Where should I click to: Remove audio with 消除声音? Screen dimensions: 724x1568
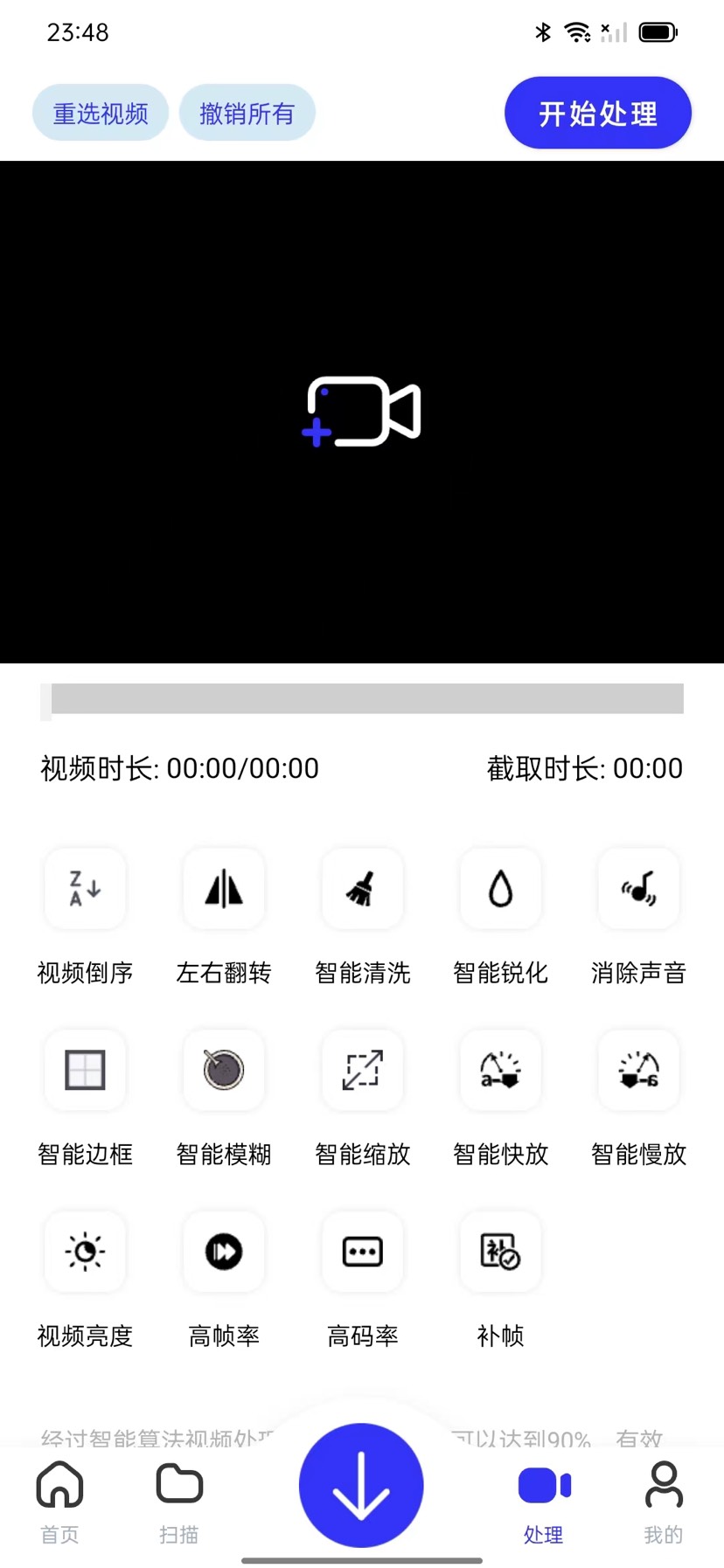pyautogui.click(x=638, y=890)
